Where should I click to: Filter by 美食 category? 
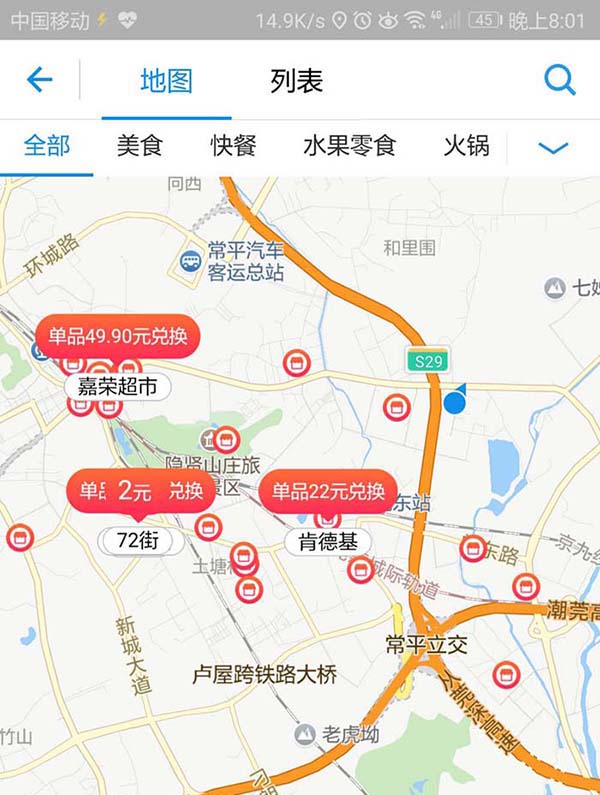(139, 146)
